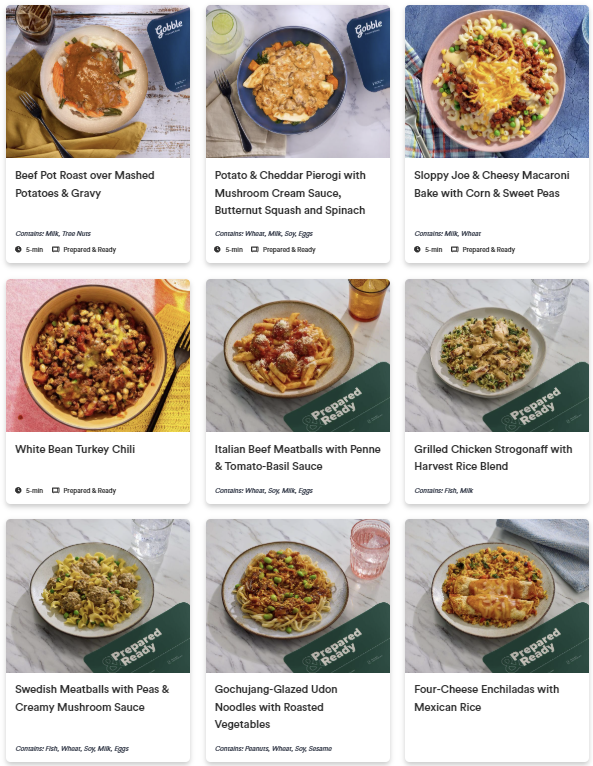The height and width of the screenshot is (766, 593).
Task: Open the Beef Pot Roast over Mashed Potatoes card
Action: pyautogui.click(x=98, y=134)
